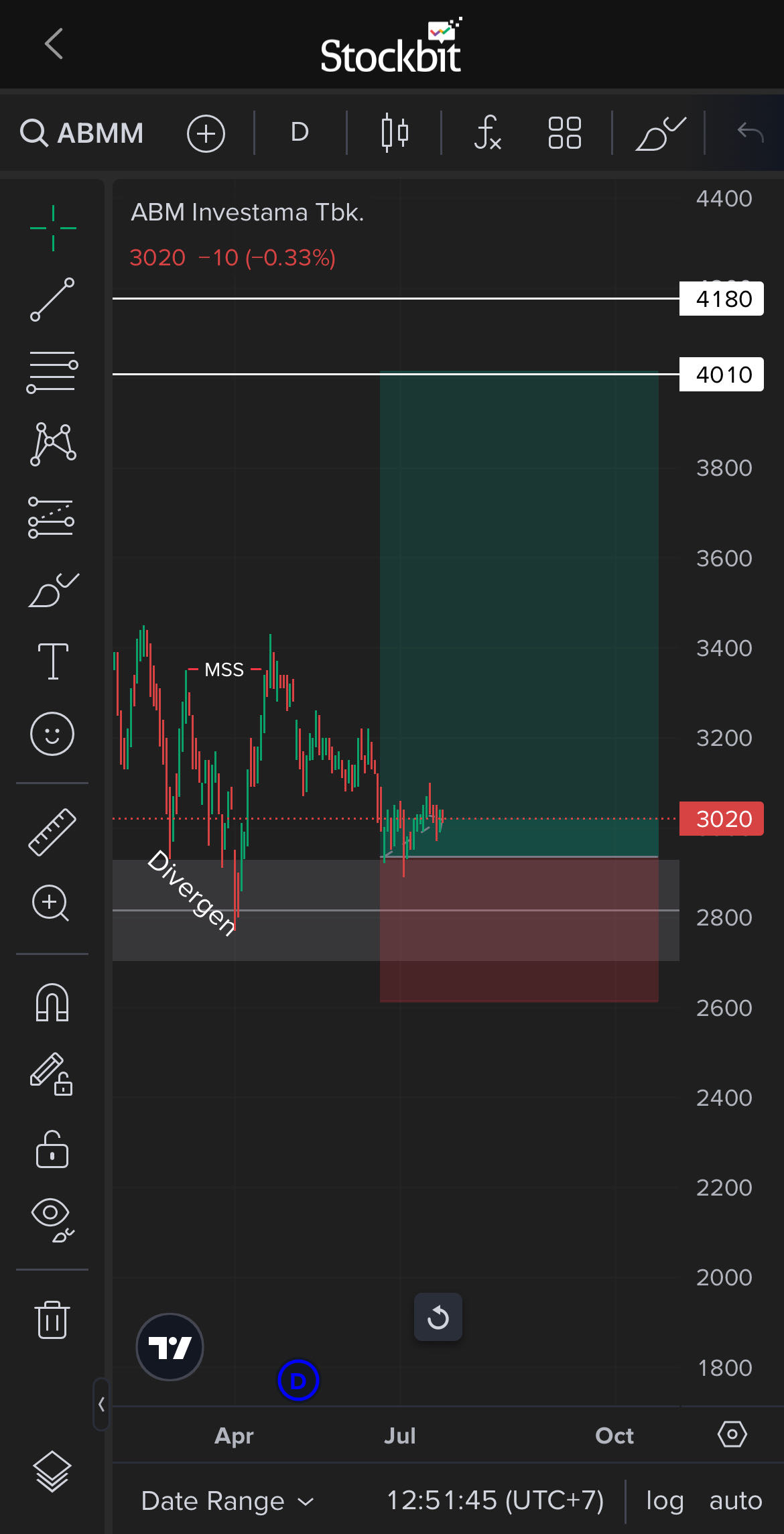Image resolution: width=784 pixels, height=1534 pixels.
Task: Activate the zoom in tool
Action: [51, 903]
